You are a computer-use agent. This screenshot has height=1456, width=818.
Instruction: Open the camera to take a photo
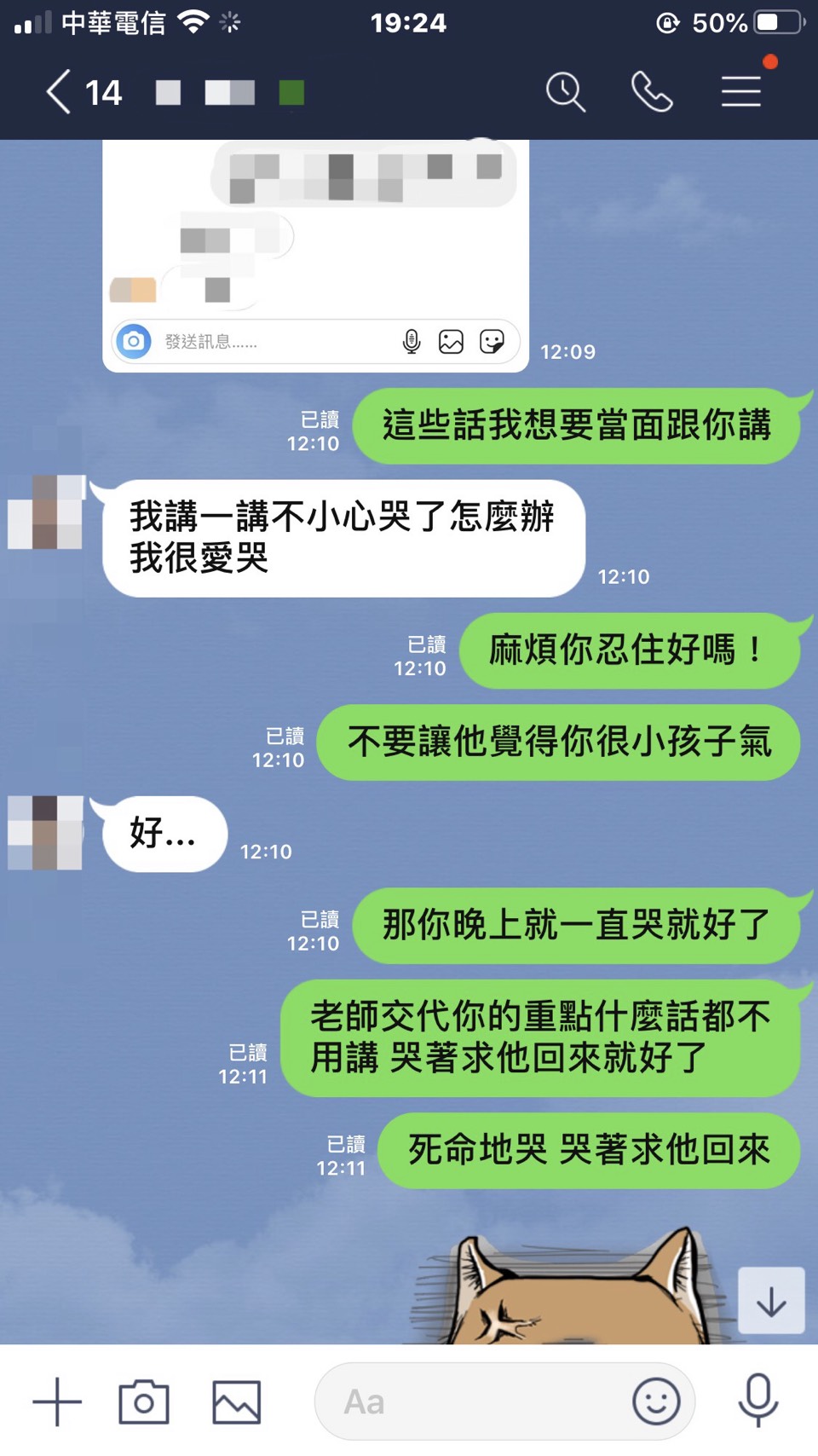143,1401
